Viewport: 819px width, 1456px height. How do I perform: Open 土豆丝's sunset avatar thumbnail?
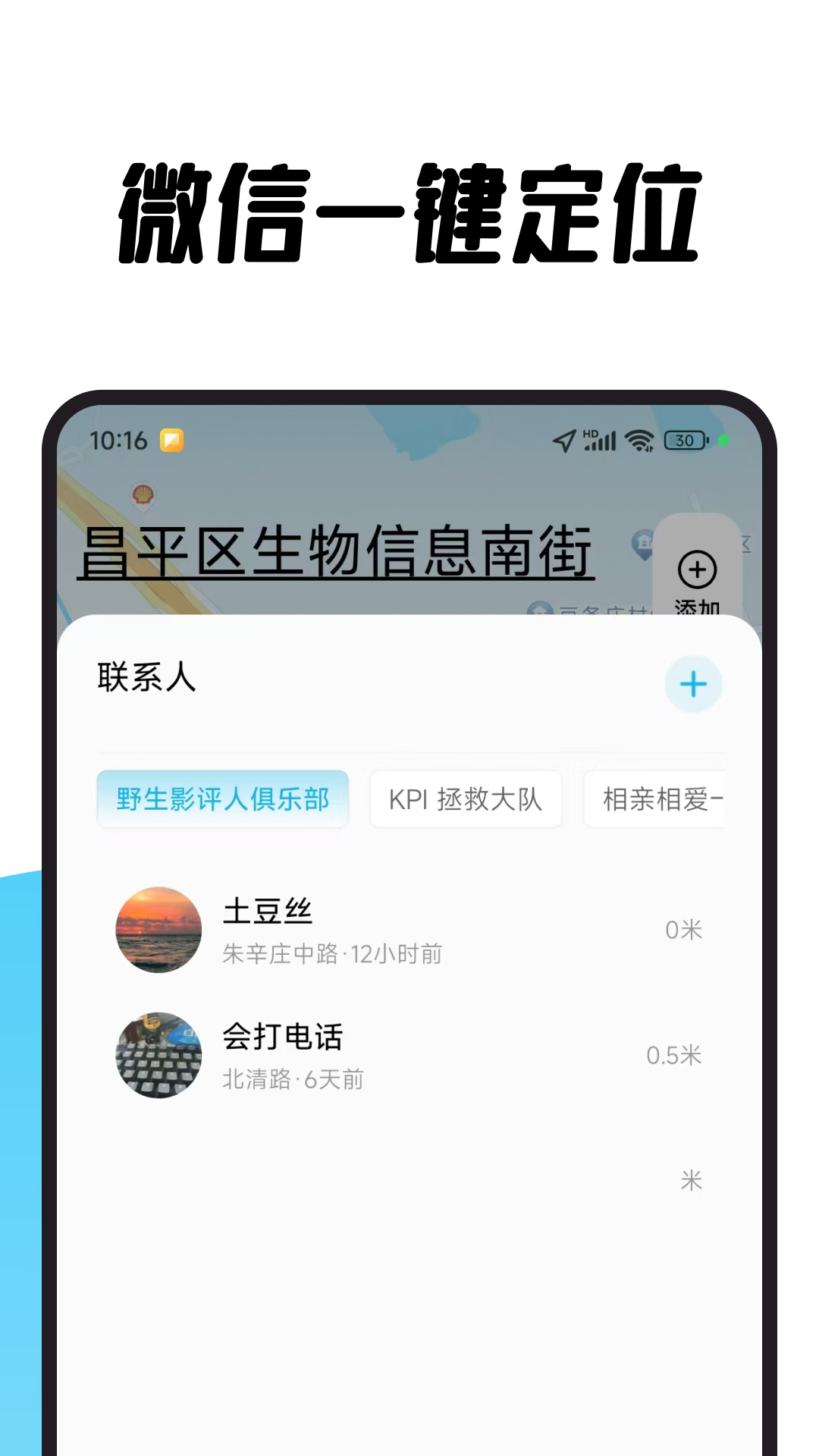pos(158,930)
